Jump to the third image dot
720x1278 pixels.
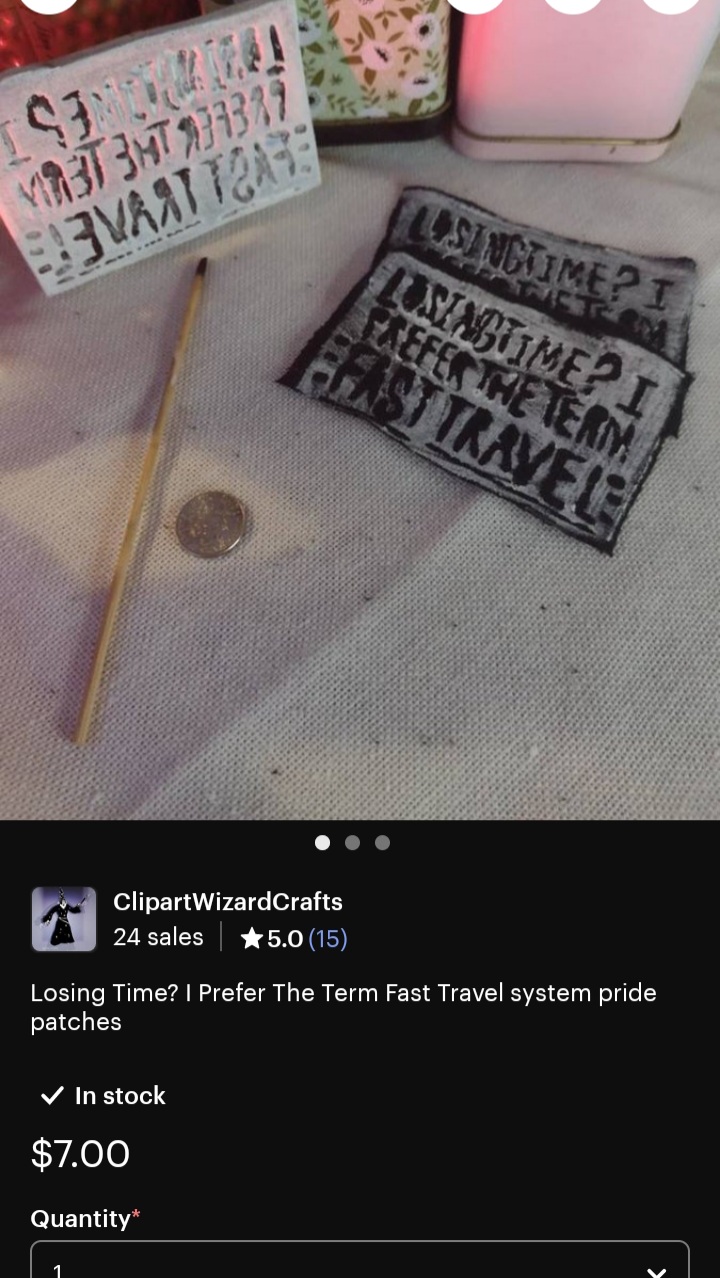pos(382,842)
